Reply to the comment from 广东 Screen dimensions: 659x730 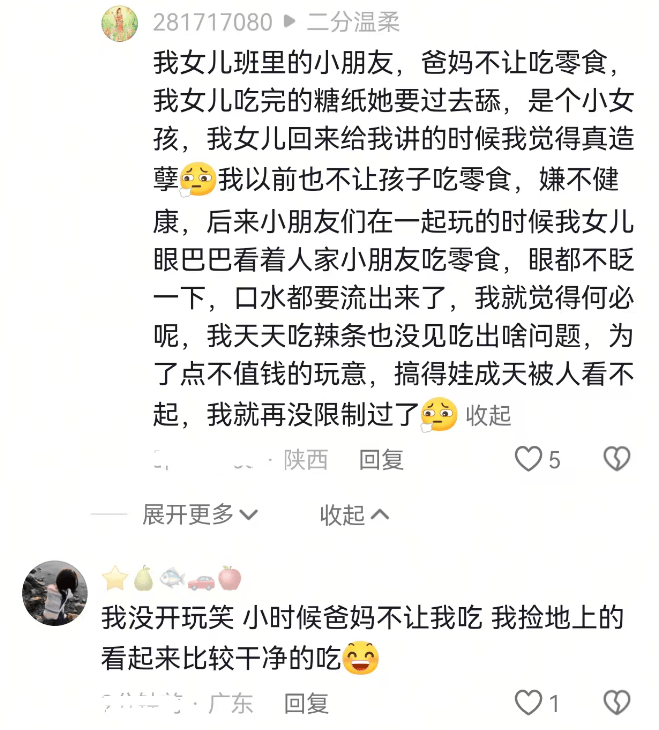coord(306,703)
